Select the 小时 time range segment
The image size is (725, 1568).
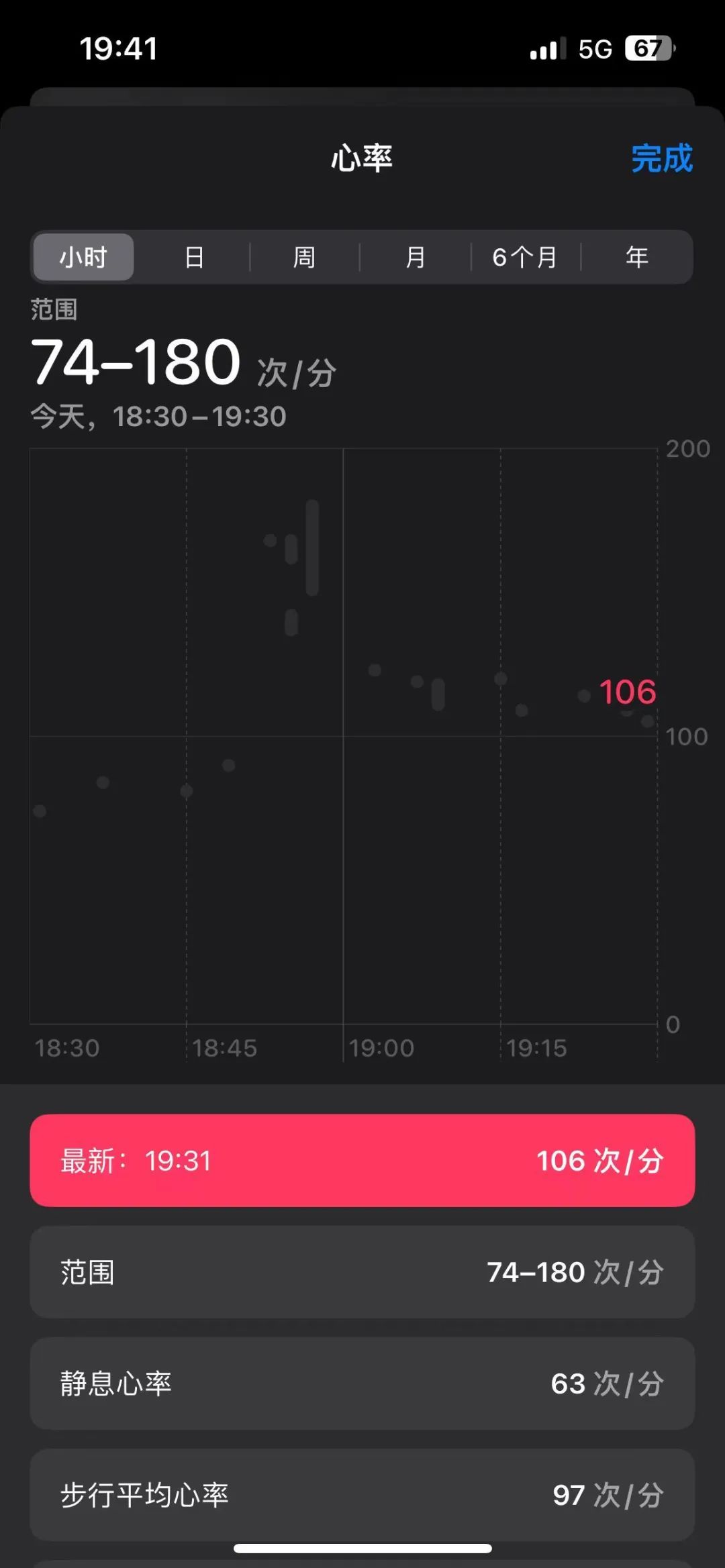coord(84,257)
